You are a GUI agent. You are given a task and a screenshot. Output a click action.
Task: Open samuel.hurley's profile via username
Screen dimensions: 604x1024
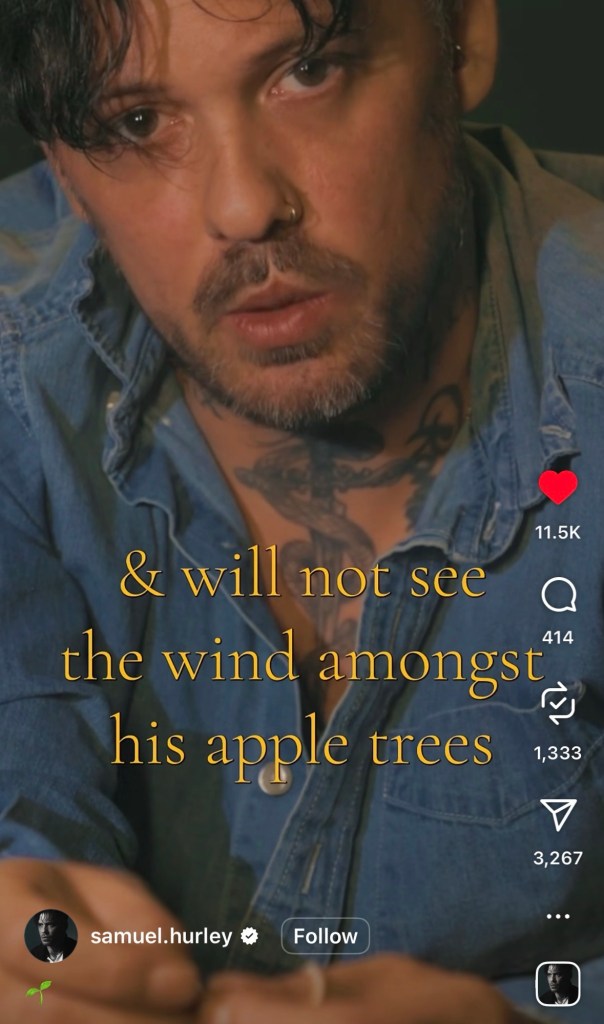coord(161,936)
